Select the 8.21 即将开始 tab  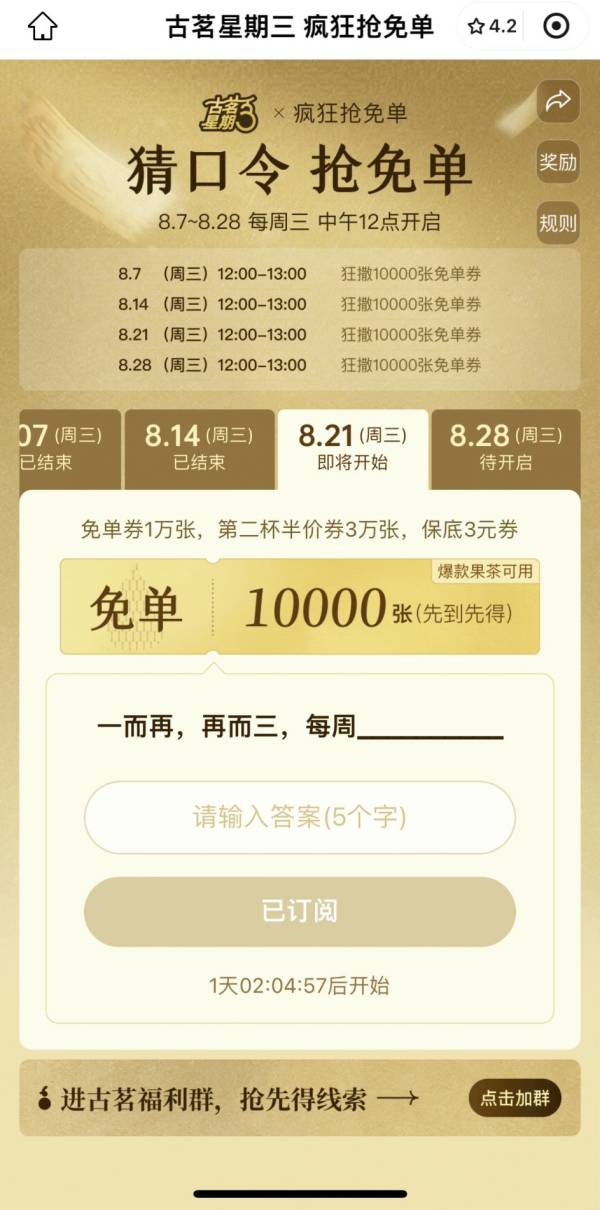352,448
